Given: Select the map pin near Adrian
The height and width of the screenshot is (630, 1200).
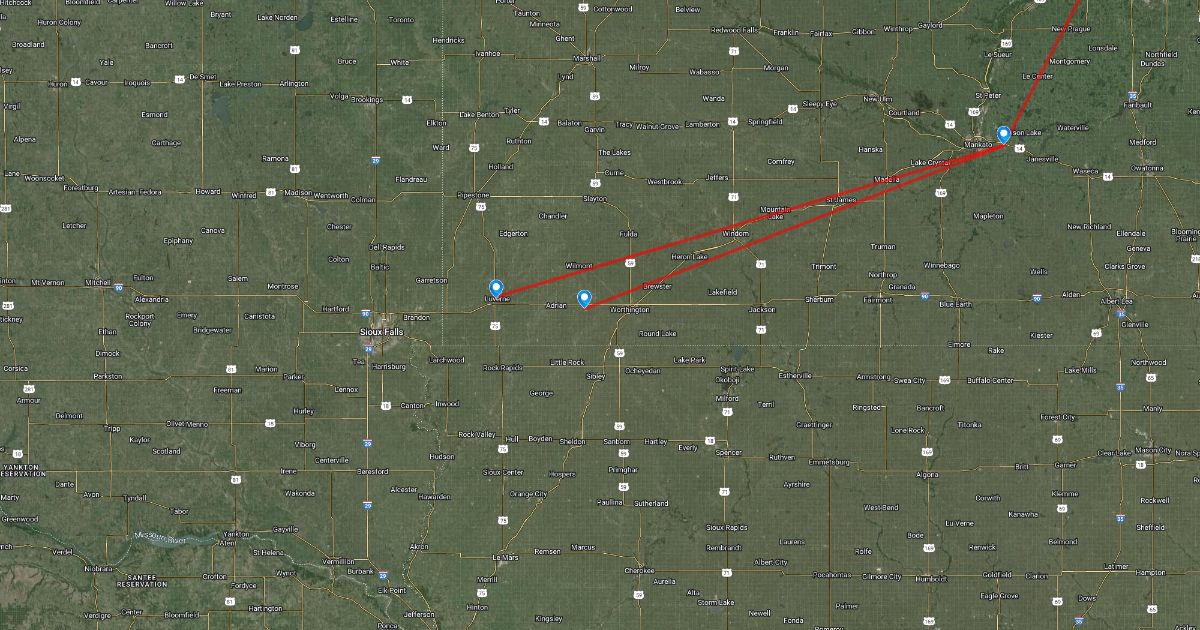Looking at the screenshot, I should (585, 297).
